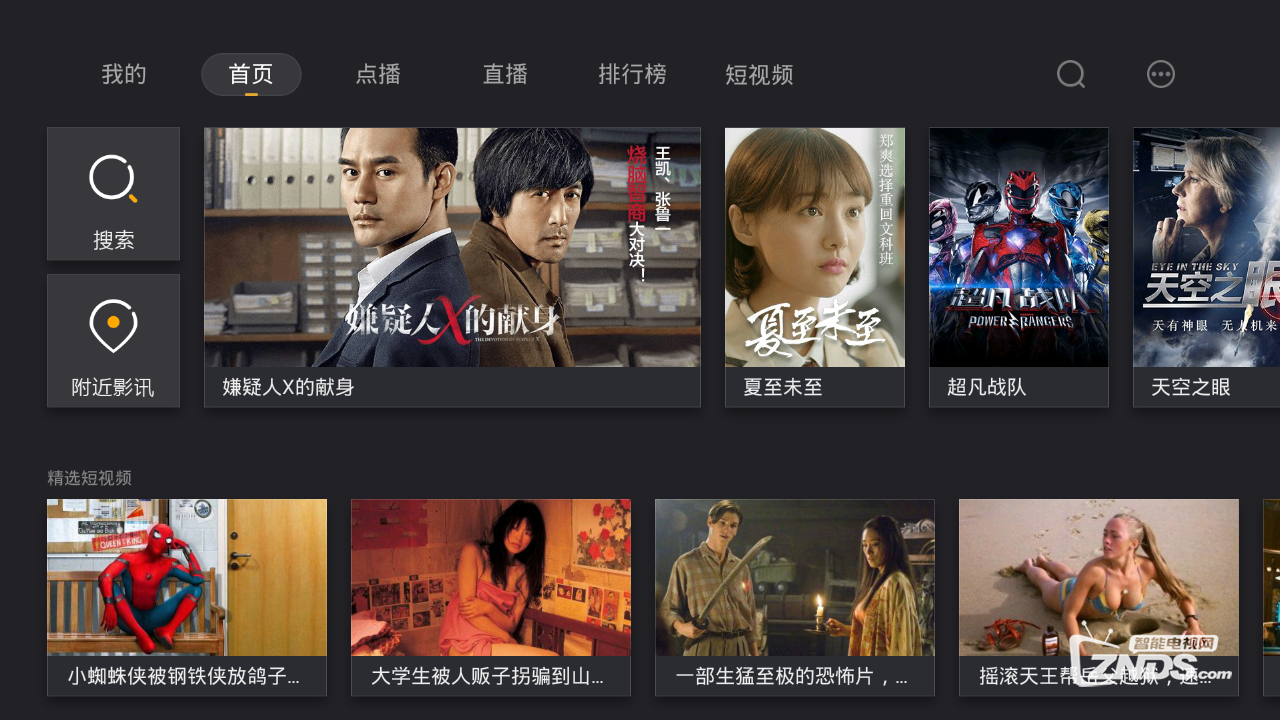This screenshot has height=720, width=1280.
Task: Play the short video 大学生被人贩子拐骗到山
Action: (x=491, y=596)
